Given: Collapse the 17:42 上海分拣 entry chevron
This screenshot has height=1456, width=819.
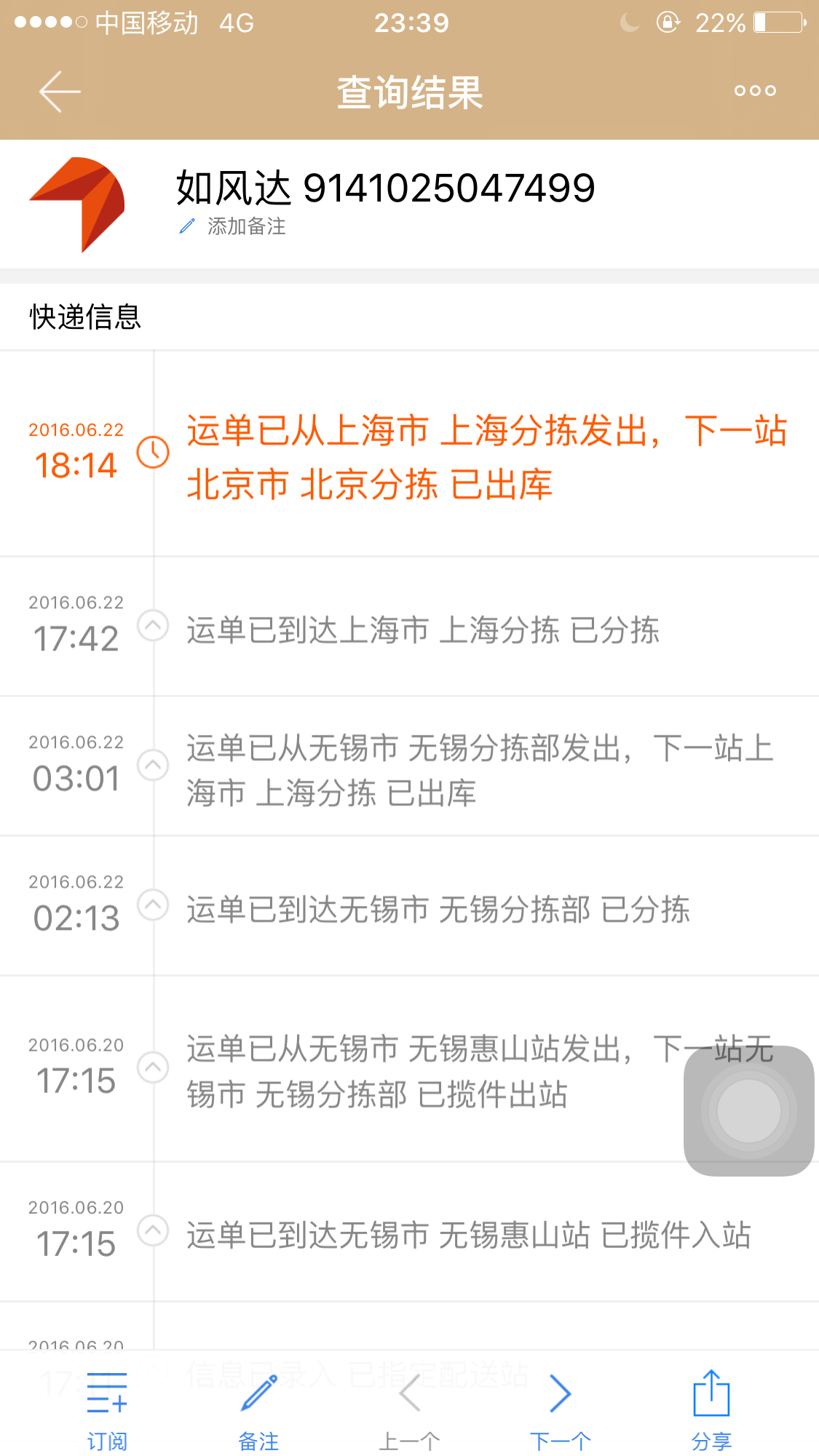Looking at the screenshot, I should 153,625.
